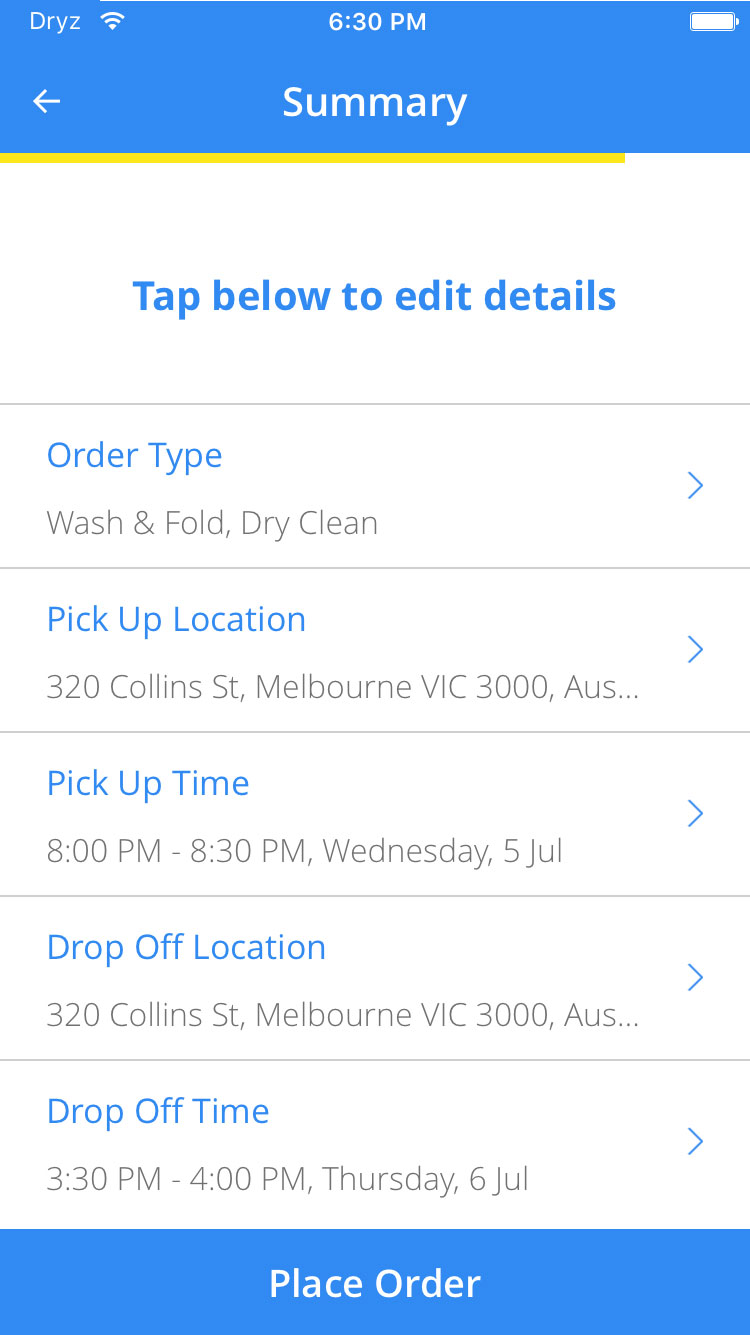This screenshot has width=750, height=1335.
Task: Open Pick Up Location details
Action: point(375,651)
